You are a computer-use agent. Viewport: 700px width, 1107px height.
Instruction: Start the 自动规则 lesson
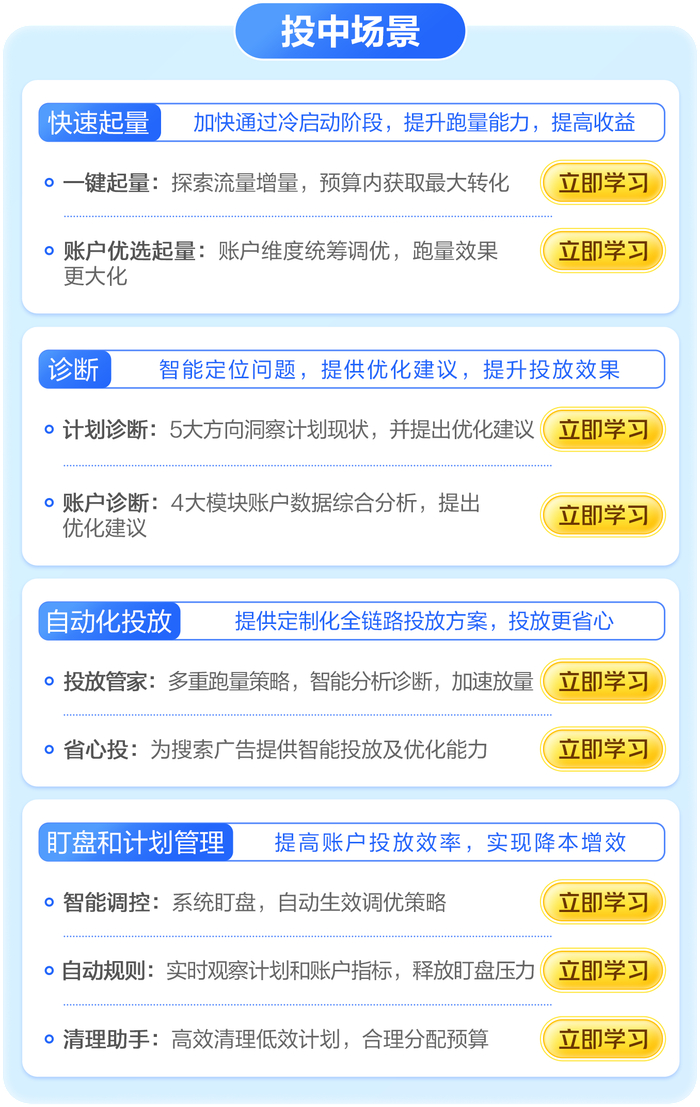coord(603,971)
